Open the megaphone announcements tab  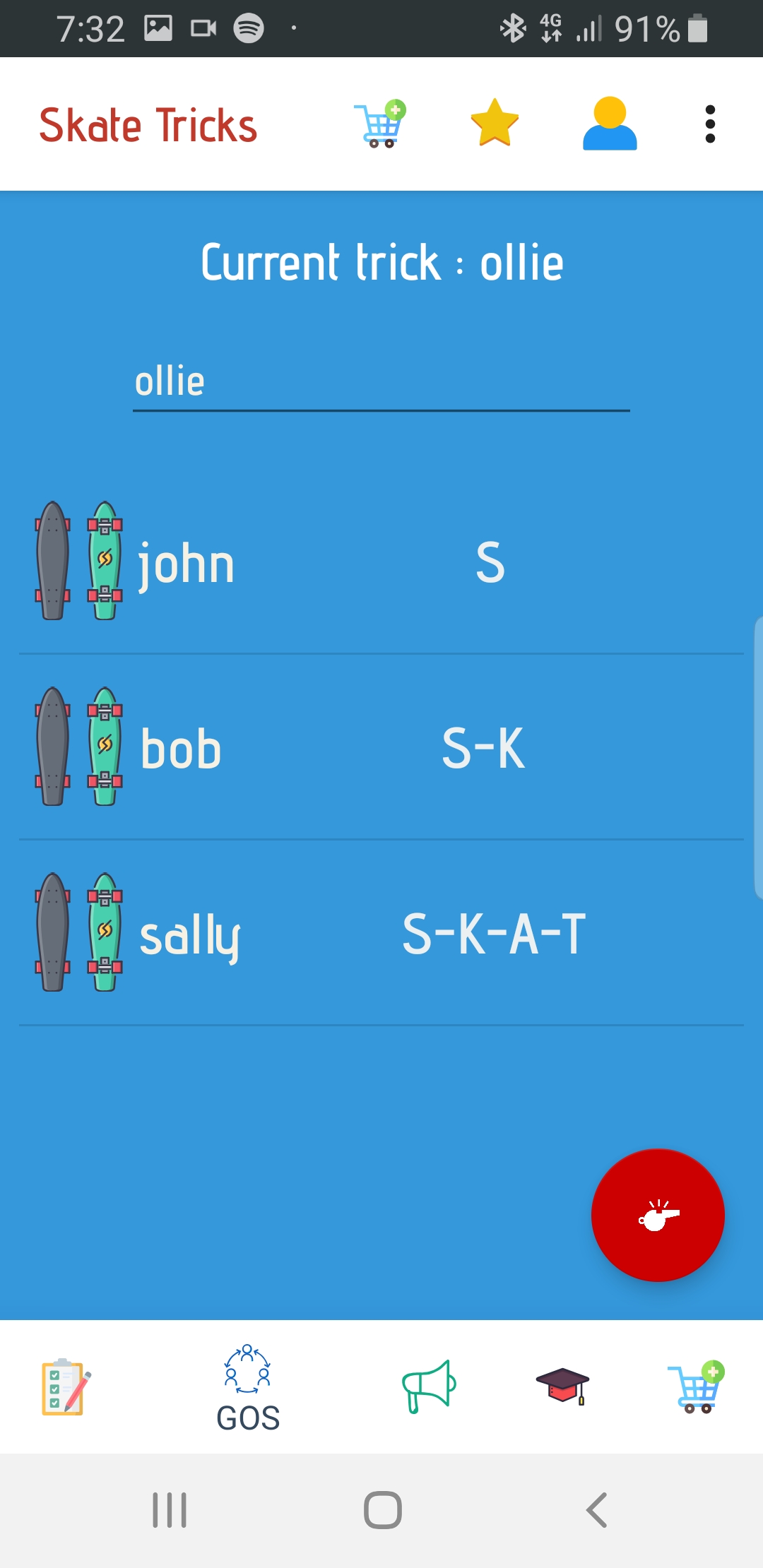click(x=429, y=1386)
